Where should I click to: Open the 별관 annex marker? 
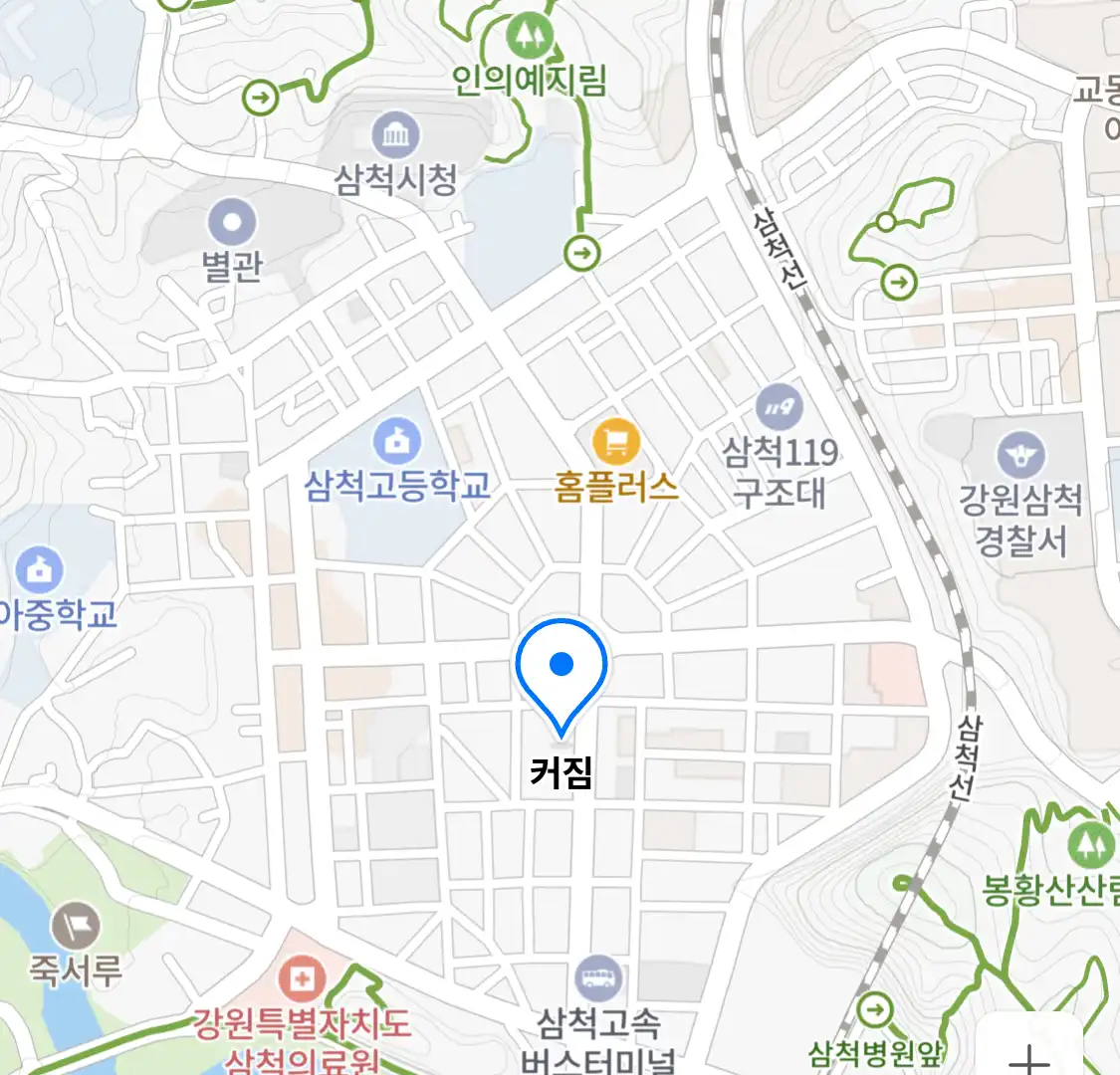[232, 222]
